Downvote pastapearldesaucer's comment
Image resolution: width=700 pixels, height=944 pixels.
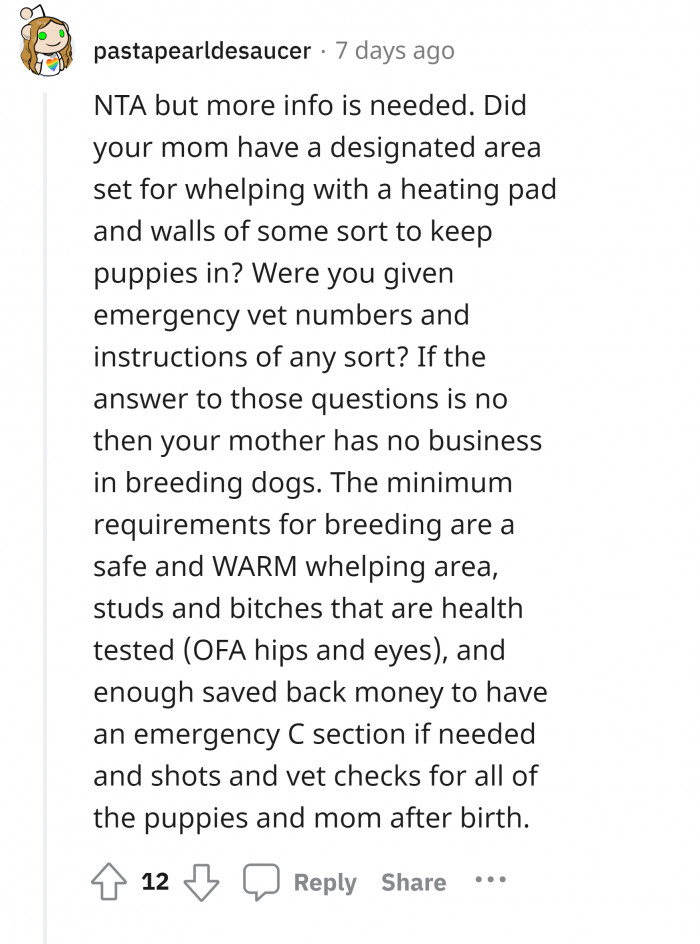[x=202, y=882]
